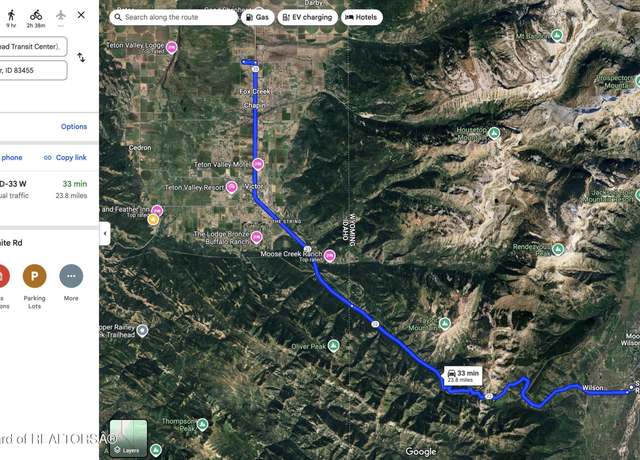Open the Teton Valley Motel pin
640x460 pixels.
(258, 164)
